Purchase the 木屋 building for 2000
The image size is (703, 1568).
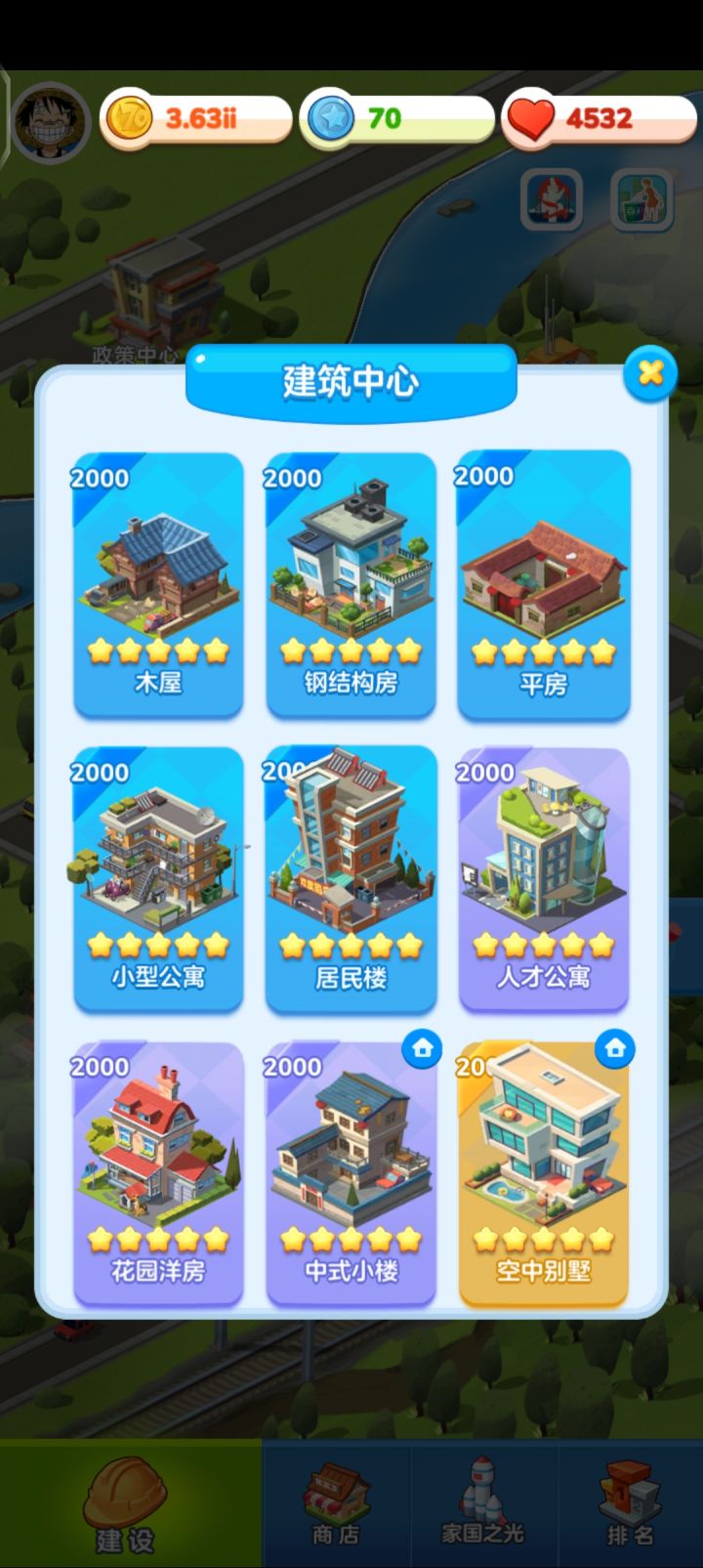pos(157,581)
